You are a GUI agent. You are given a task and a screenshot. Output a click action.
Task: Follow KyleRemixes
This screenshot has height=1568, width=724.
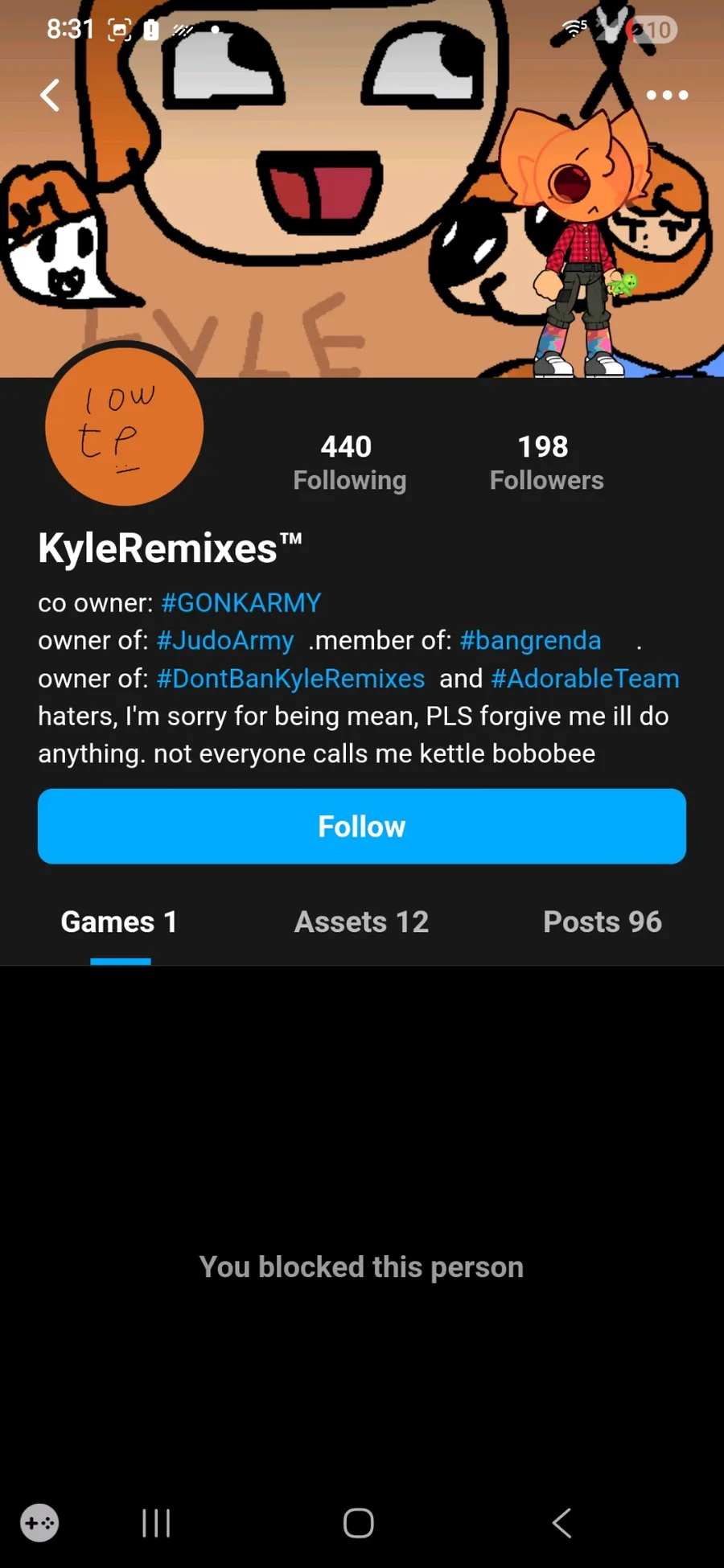pyautogui.click(x=362, y=826)
